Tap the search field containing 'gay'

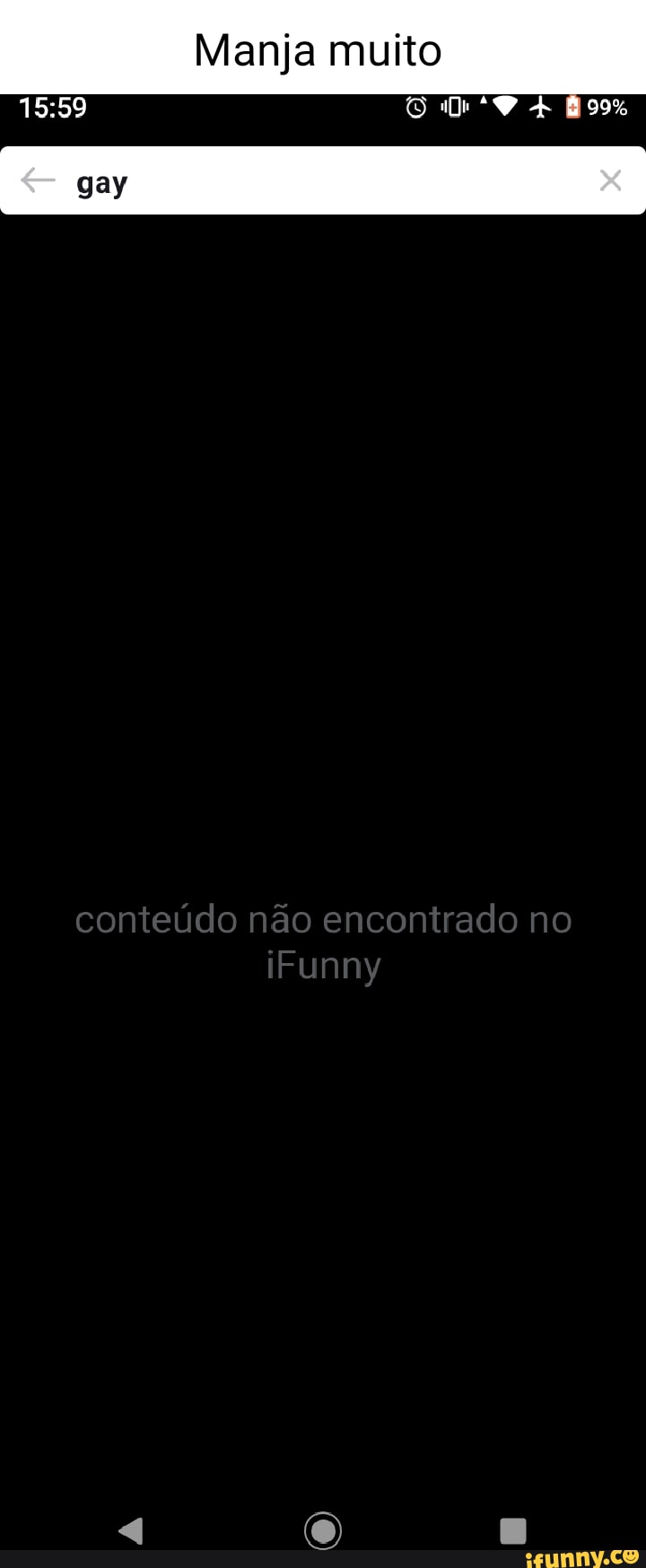pos(323,182)
